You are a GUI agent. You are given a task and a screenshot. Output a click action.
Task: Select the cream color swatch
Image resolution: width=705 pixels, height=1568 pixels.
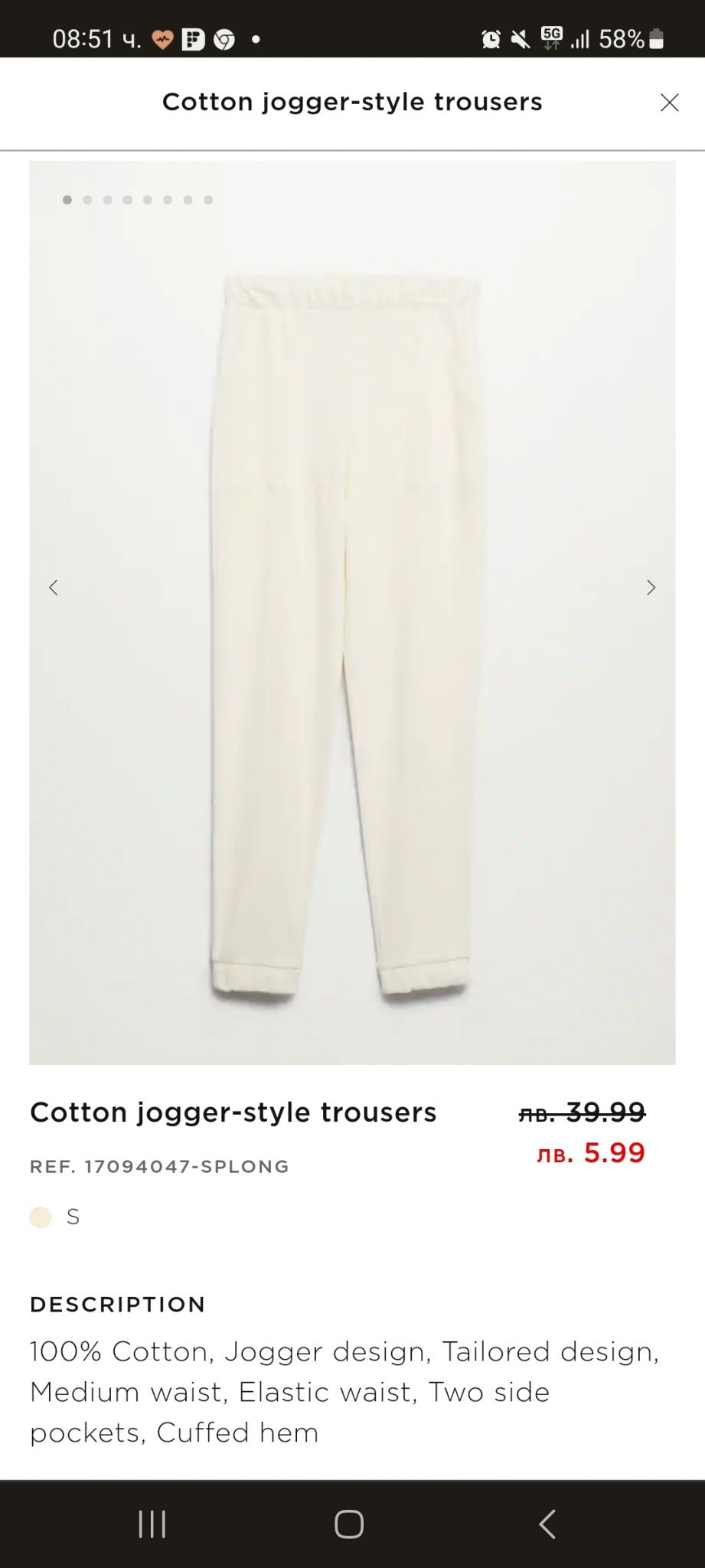pos(41,1217)
